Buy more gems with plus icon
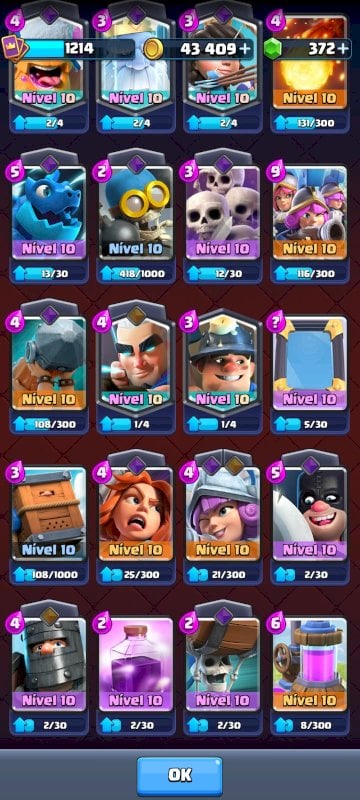This screenshot has height=800, width=360. (344, 49)
